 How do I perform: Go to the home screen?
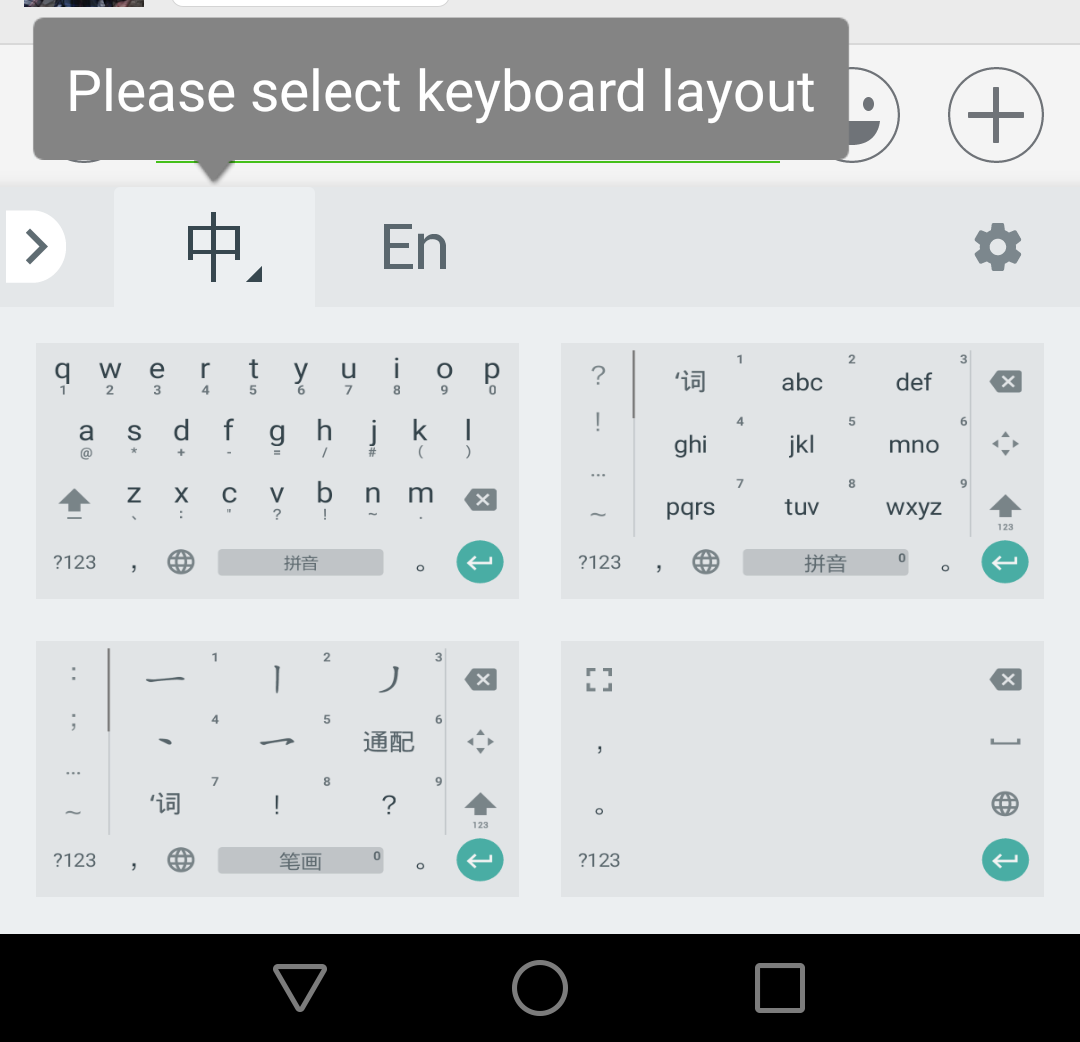(540, 988)
